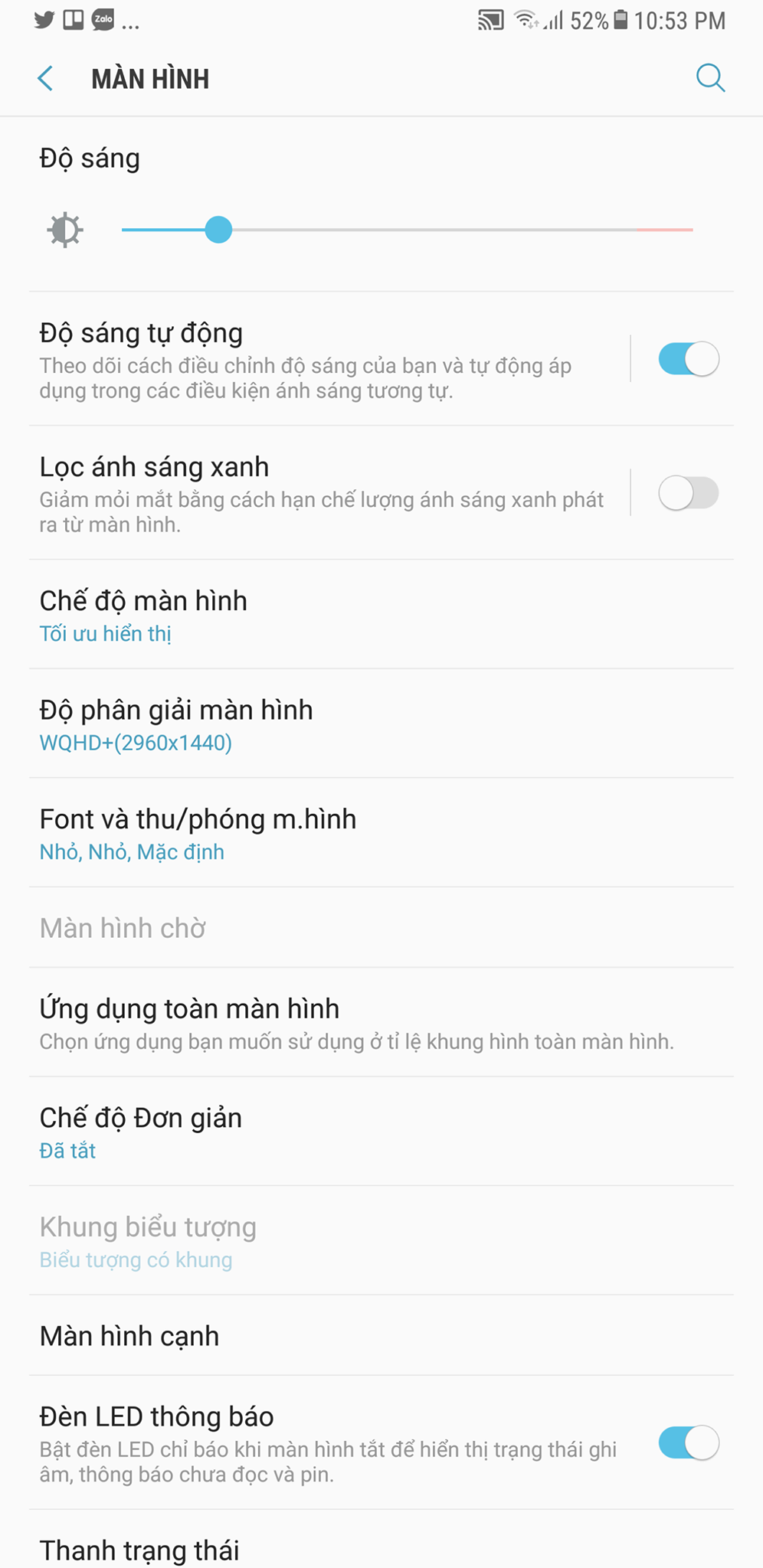The width and height of the screenshot is (763, 1568).
Task: Open the Twitter notification icon
Action: pos(44,21)
